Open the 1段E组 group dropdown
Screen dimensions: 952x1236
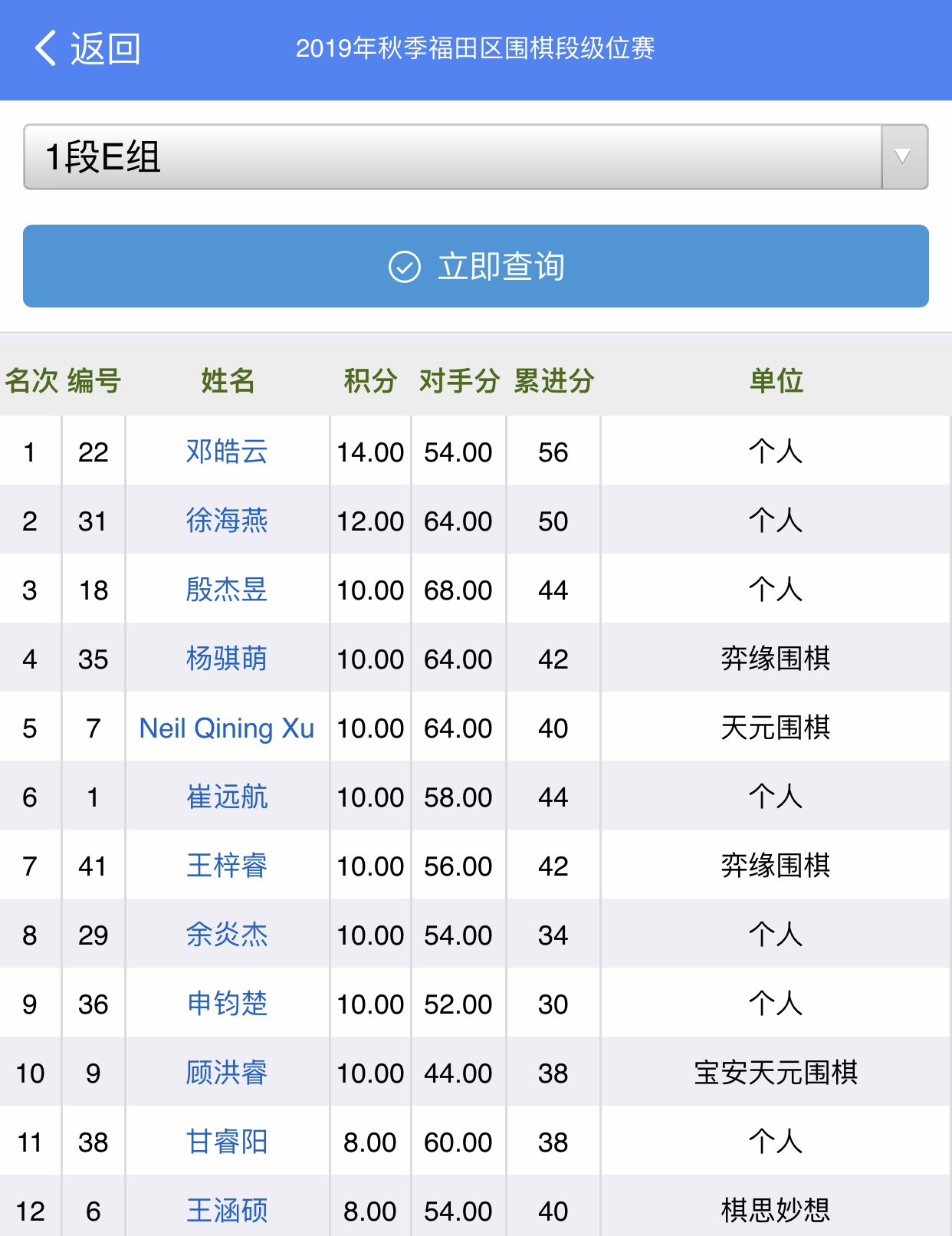(475, 156)
